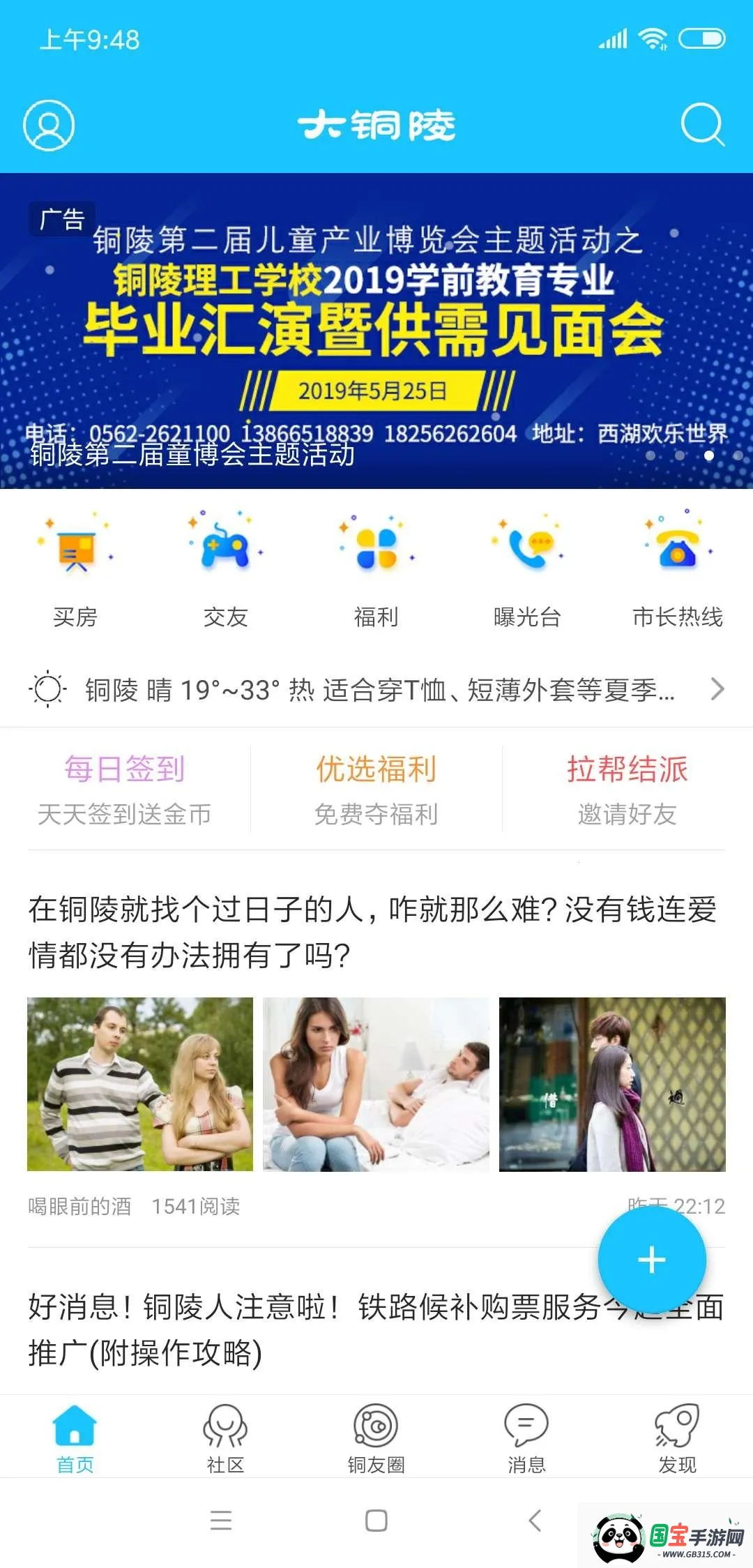
Task: Open the user profile icon
Action: click(x=47, y=126)
